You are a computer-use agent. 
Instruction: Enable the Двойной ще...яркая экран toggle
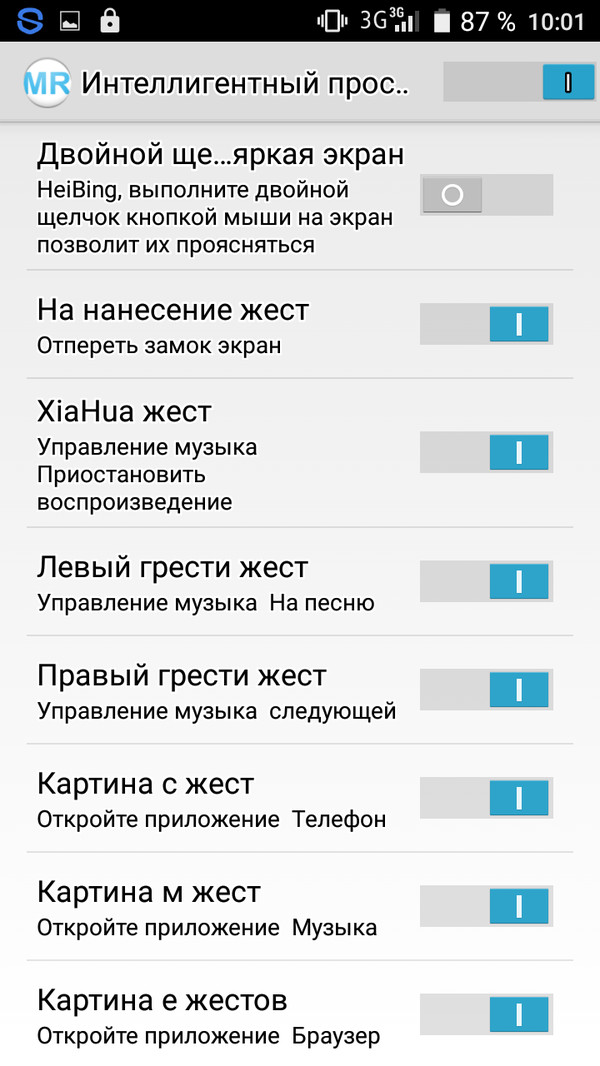(486, 195)
